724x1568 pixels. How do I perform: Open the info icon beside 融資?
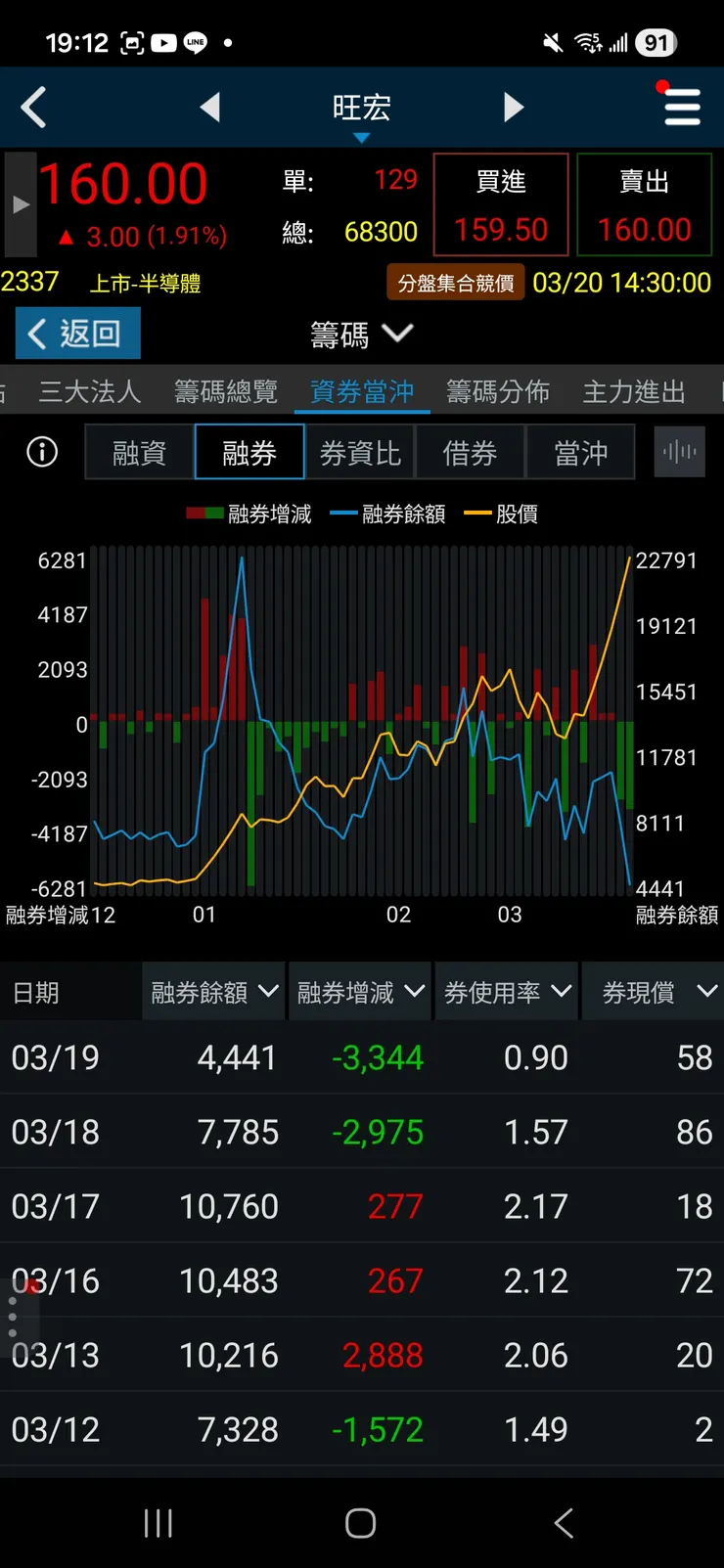pos(41,452)
